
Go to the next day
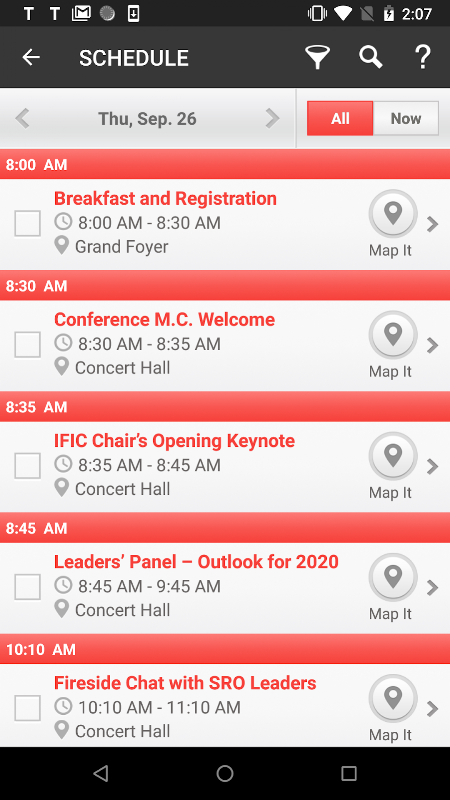tap(272, 118)
